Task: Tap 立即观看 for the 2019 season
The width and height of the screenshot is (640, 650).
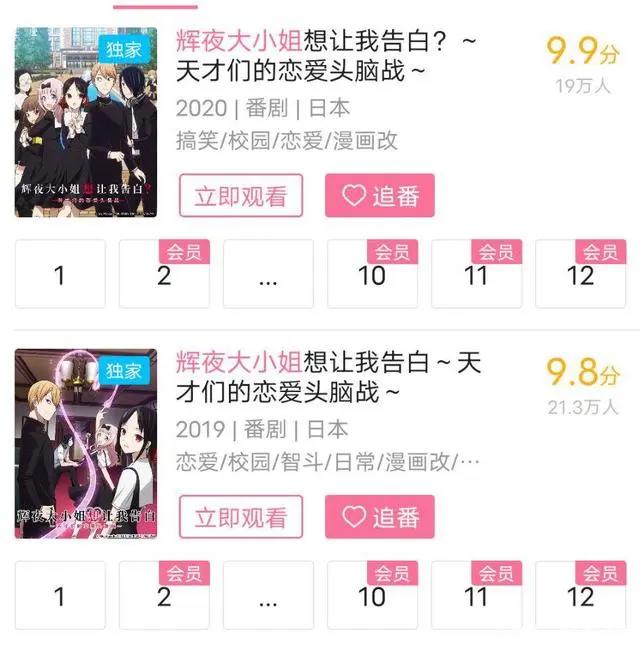Action: [x=240, y=517]
